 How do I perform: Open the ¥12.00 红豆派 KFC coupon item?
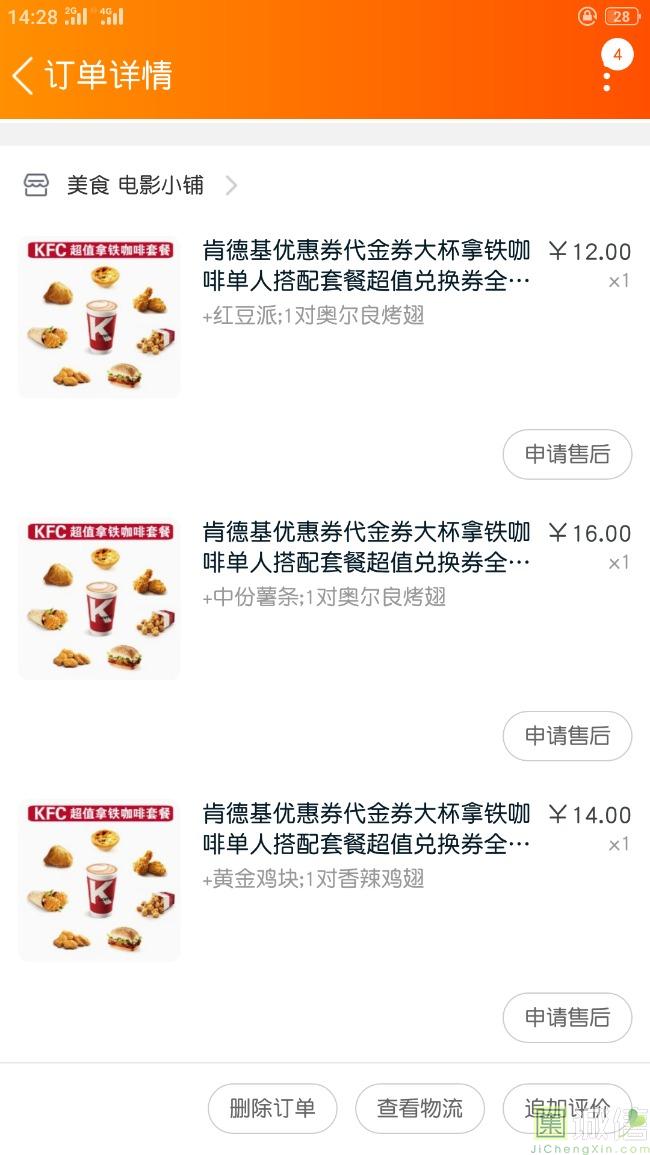click(x=366, y=267)
